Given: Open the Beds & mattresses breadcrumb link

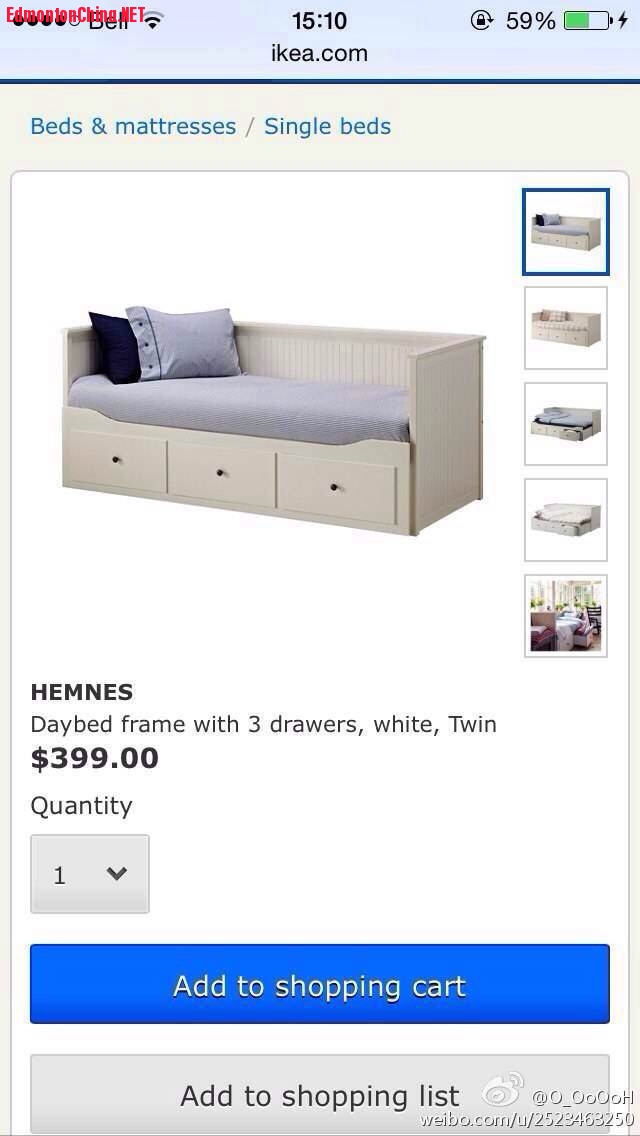Looking at the screenshot, I should click(133, 126).
